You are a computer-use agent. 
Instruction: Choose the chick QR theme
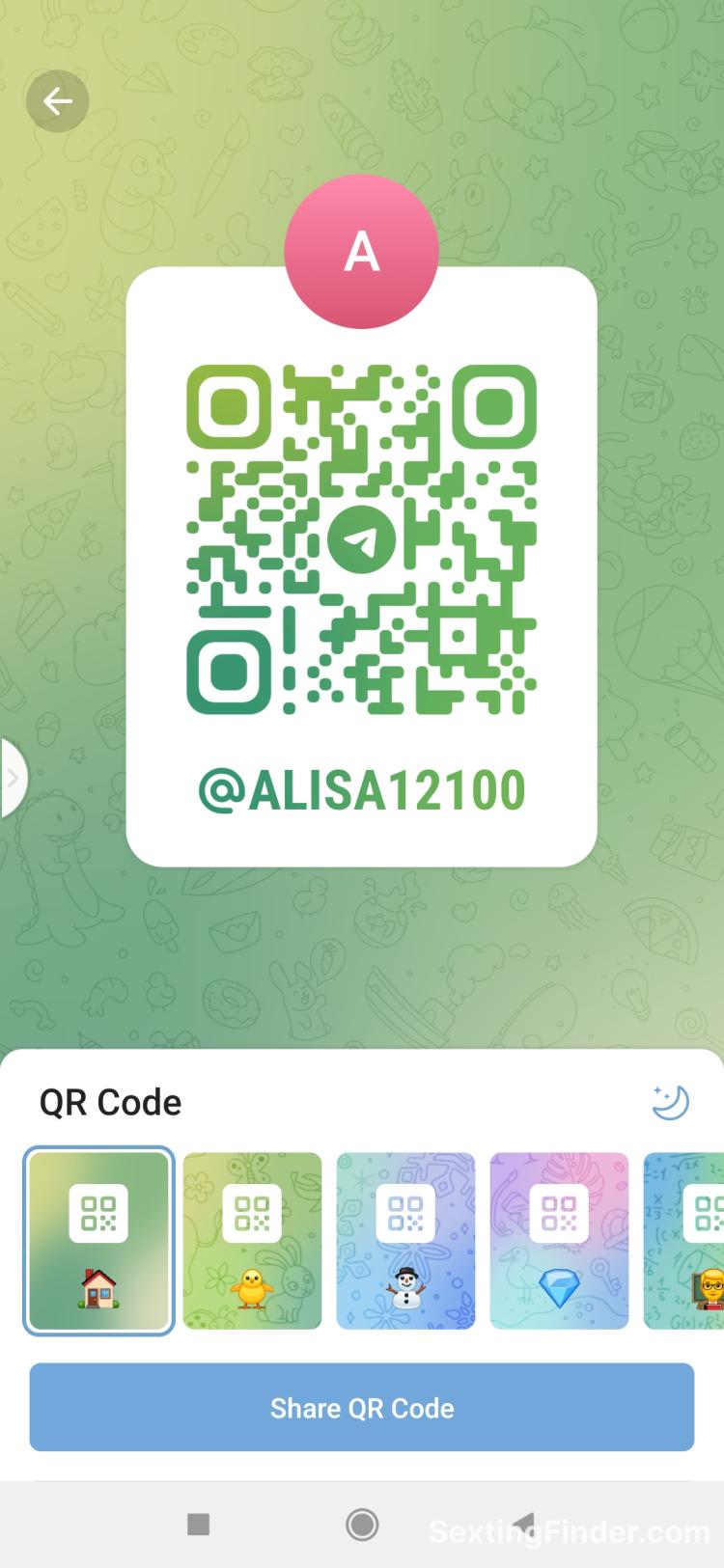[x=252, y=1240]
